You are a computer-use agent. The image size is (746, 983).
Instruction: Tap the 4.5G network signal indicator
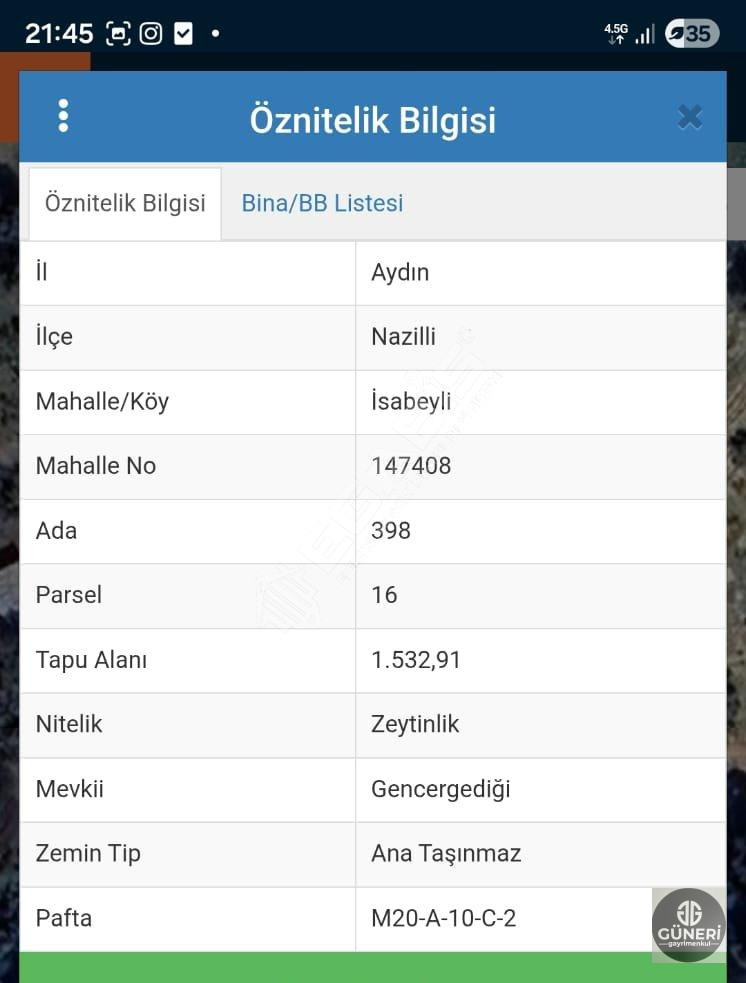(x=616, y=31)
